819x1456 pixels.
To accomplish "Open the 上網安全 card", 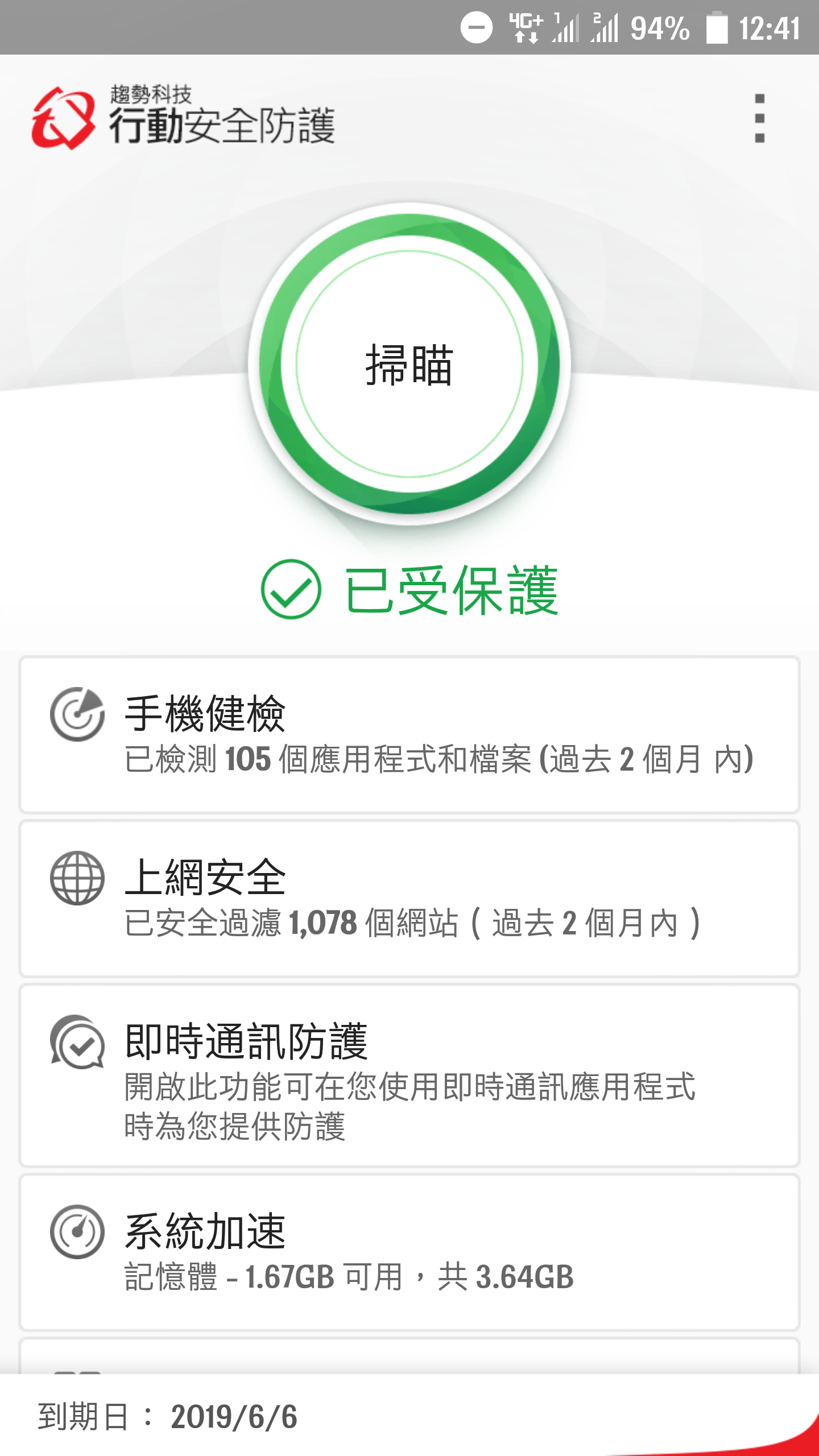I will (409, 899).
